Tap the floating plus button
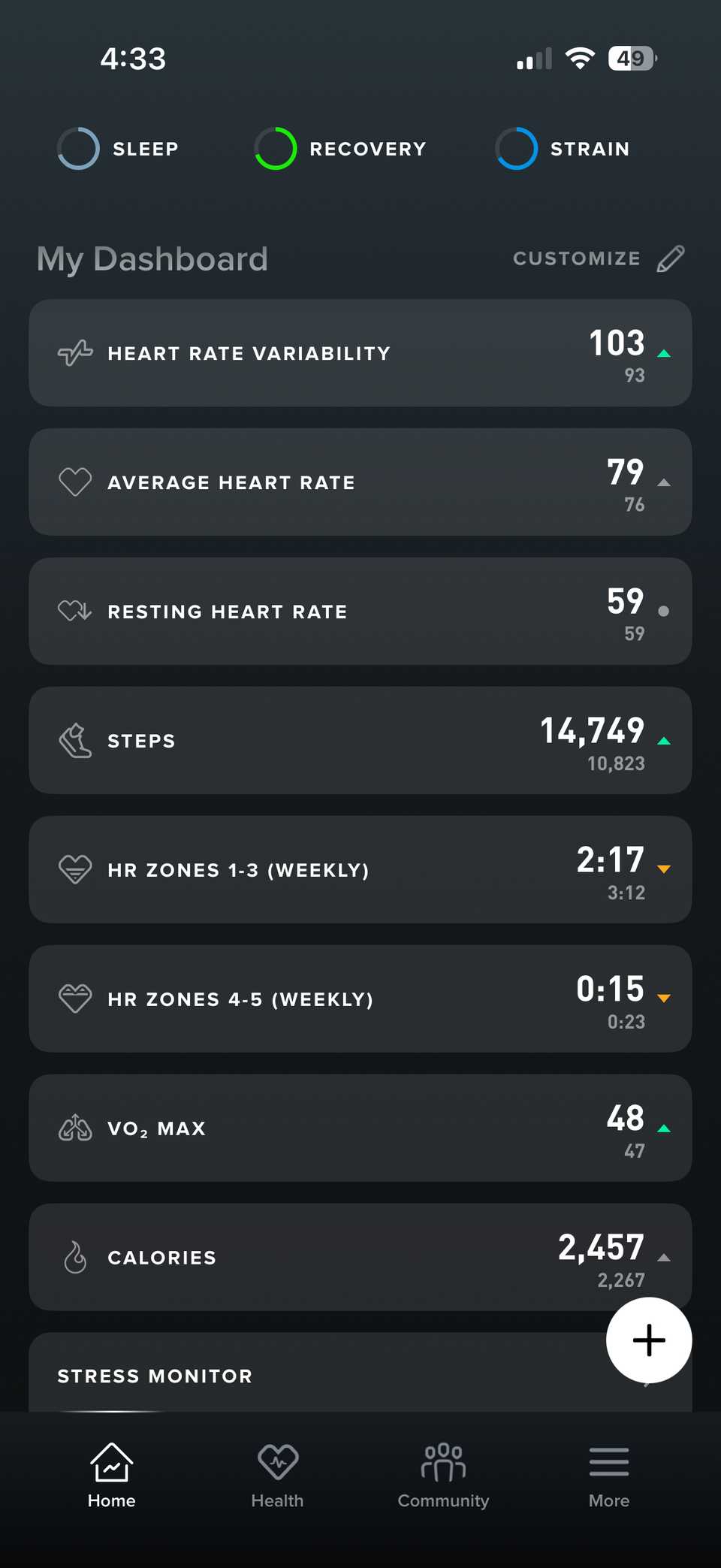The height and width of the screenshot is (1568, 721). [649, 1340]
